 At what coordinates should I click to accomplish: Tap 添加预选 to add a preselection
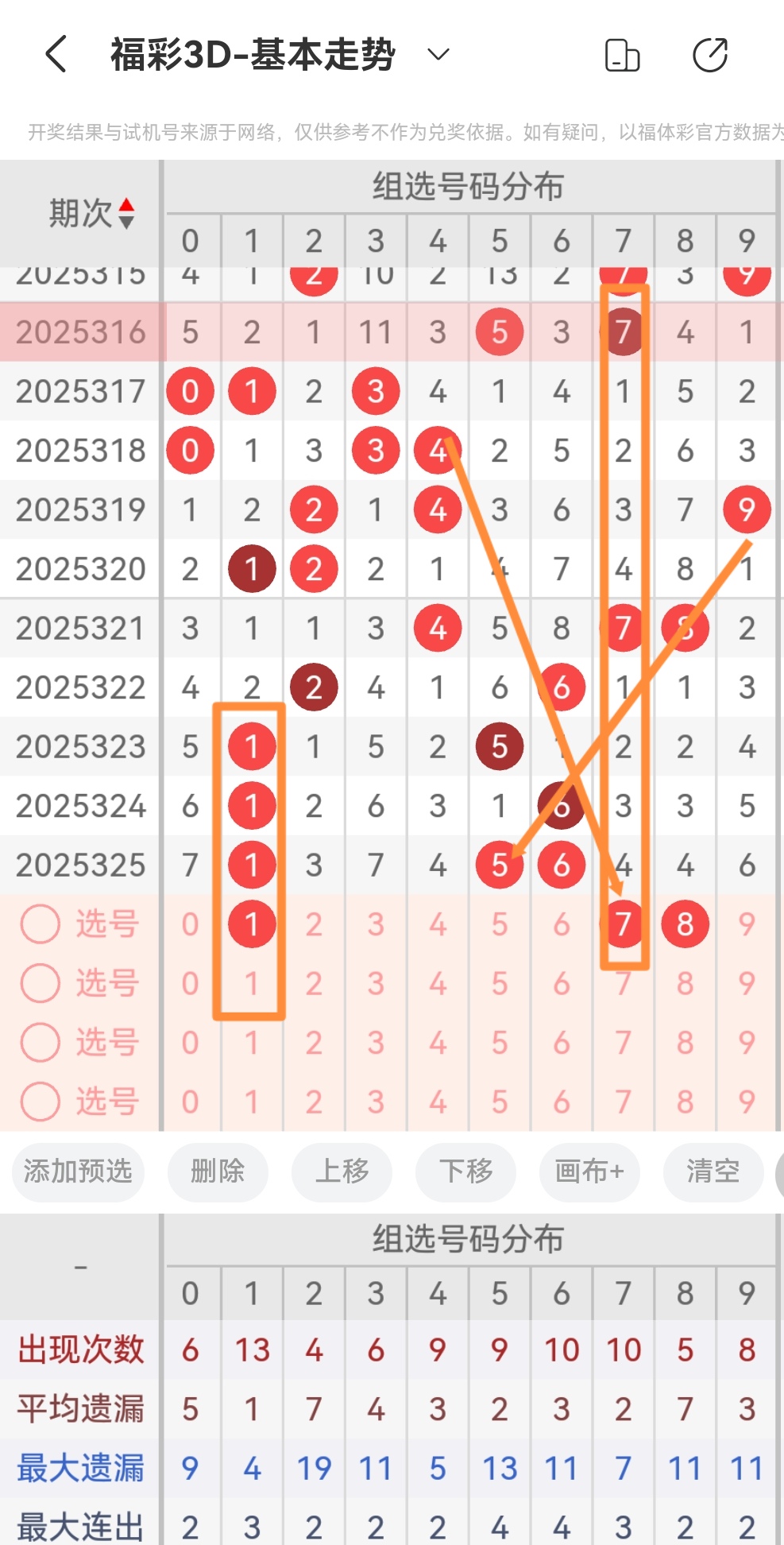pos(78,1172)
